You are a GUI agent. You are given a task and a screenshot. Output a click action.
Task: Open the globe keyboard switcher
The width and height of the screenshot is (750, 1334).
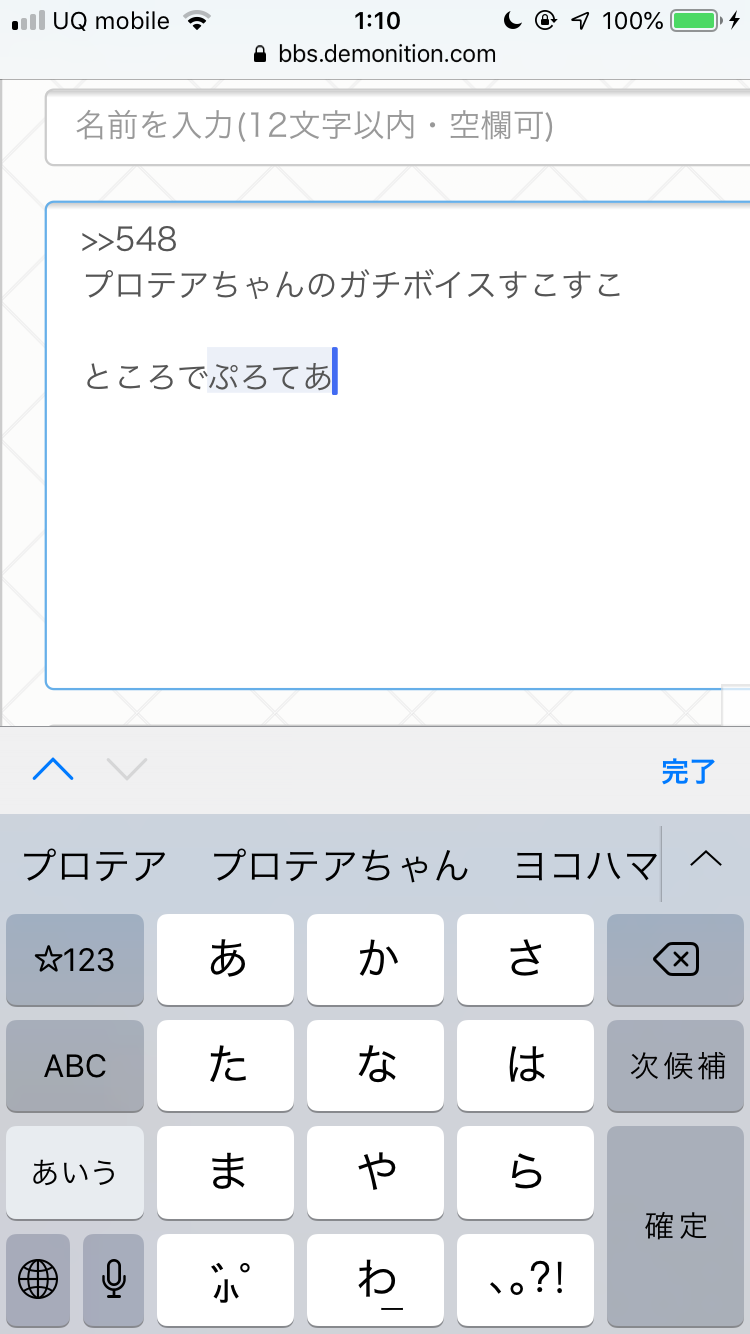pyautogui.click(x=39, y=1278)
